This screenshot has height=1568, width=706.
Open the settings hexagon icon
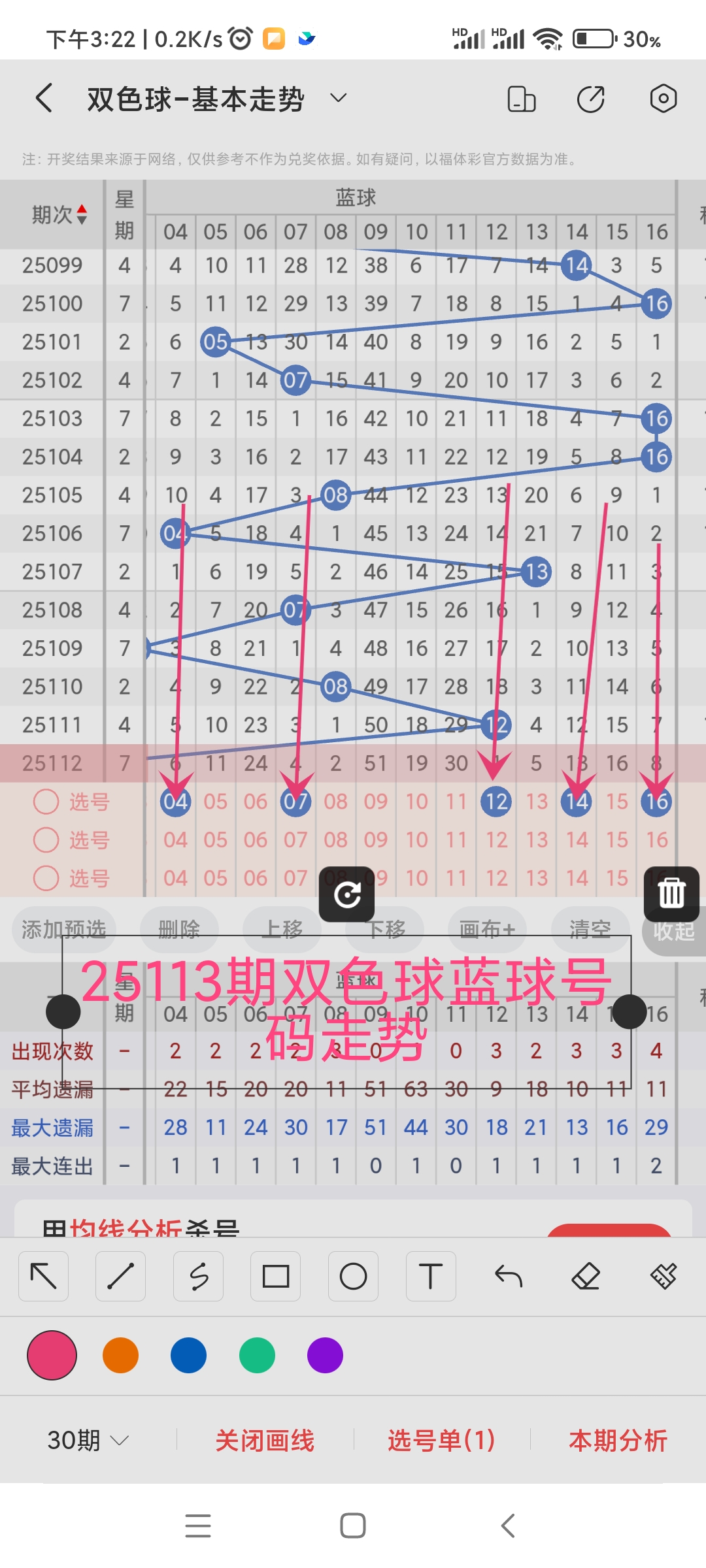point(663,99)
